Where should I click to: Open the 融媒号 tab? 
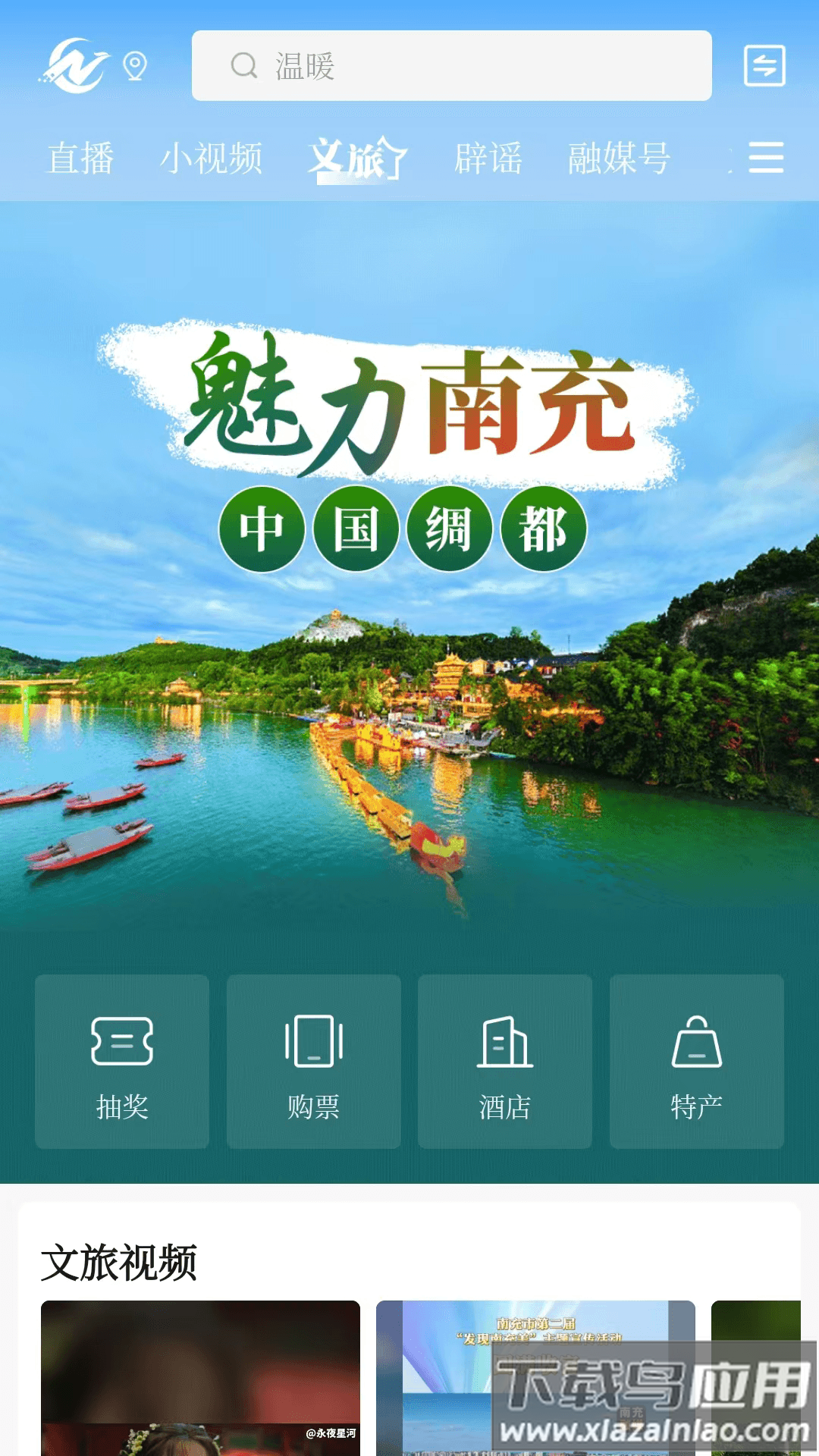pyautogui.click(x=619, y=158)
